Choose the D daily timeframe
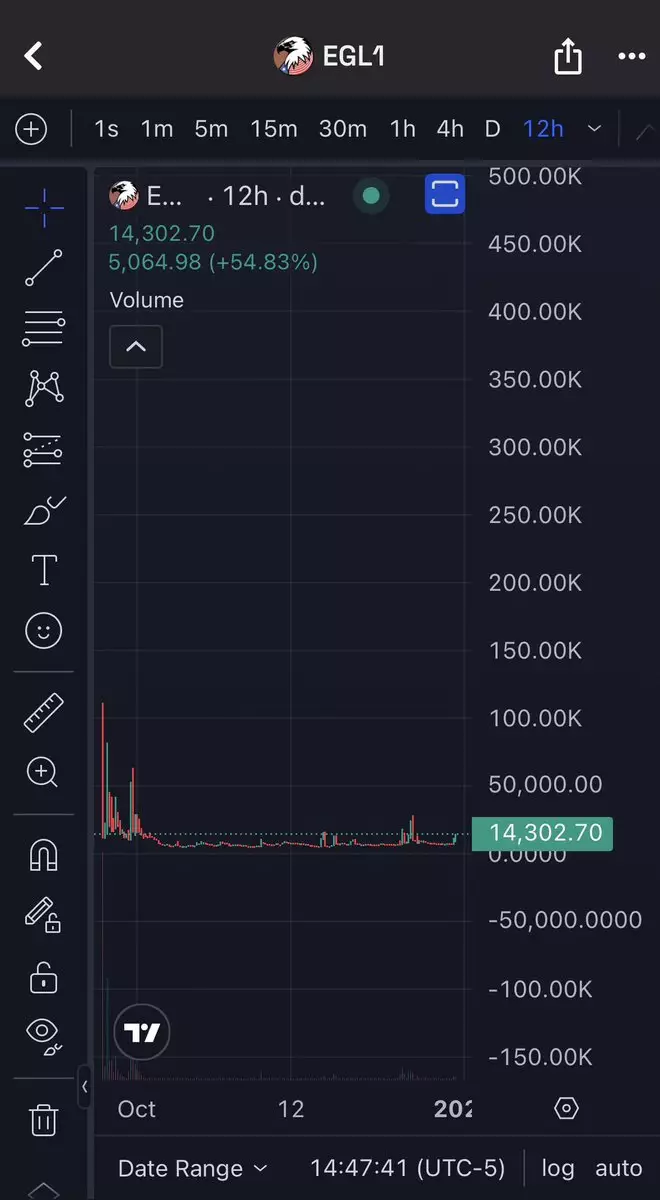The width and height of the screenshot is (660, 1200). (x=492, y=129)
